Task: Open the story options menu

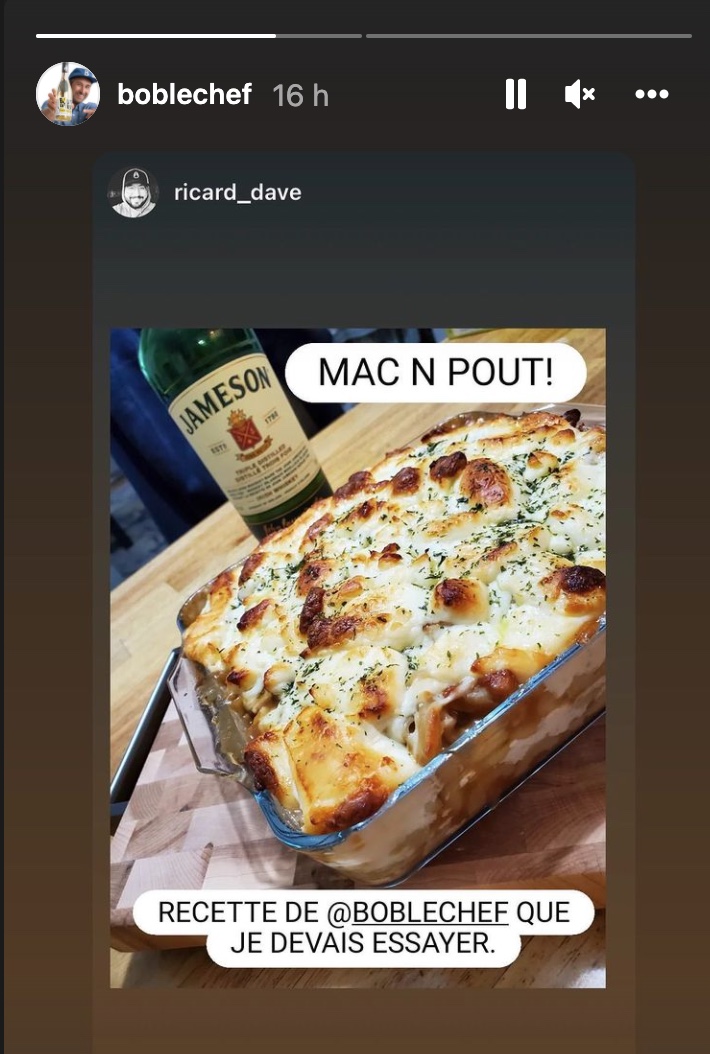Action: tap(651, 95)
